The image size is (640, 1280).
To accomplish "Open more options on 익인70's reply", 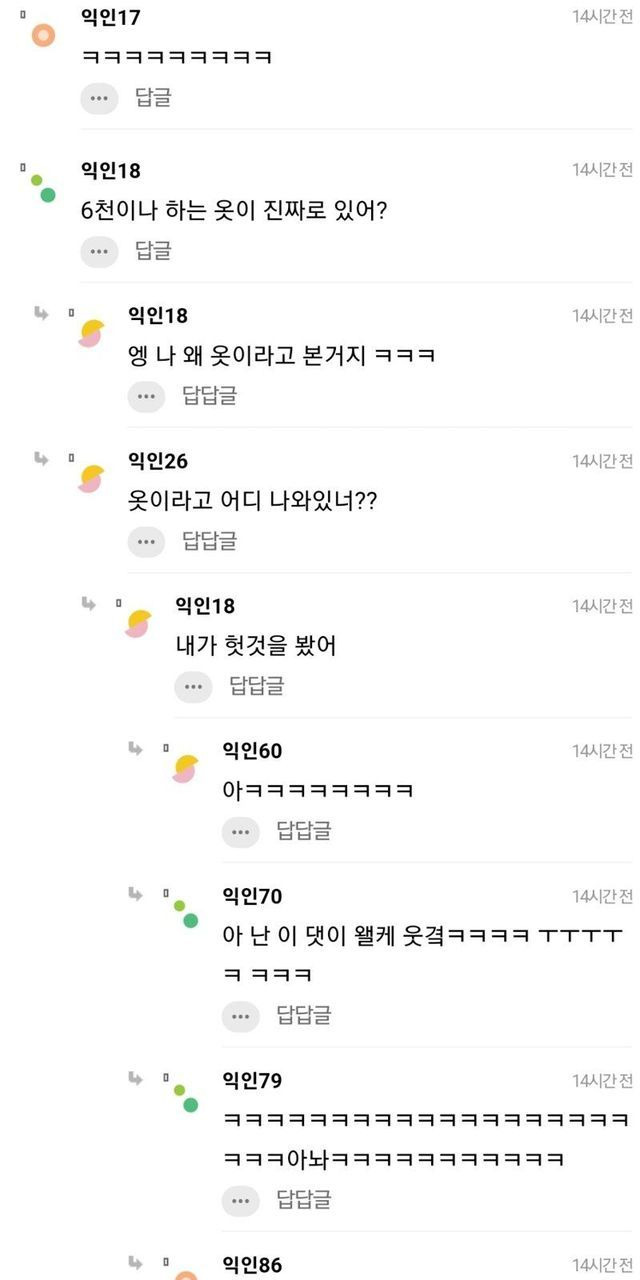I will point(240,1015).
